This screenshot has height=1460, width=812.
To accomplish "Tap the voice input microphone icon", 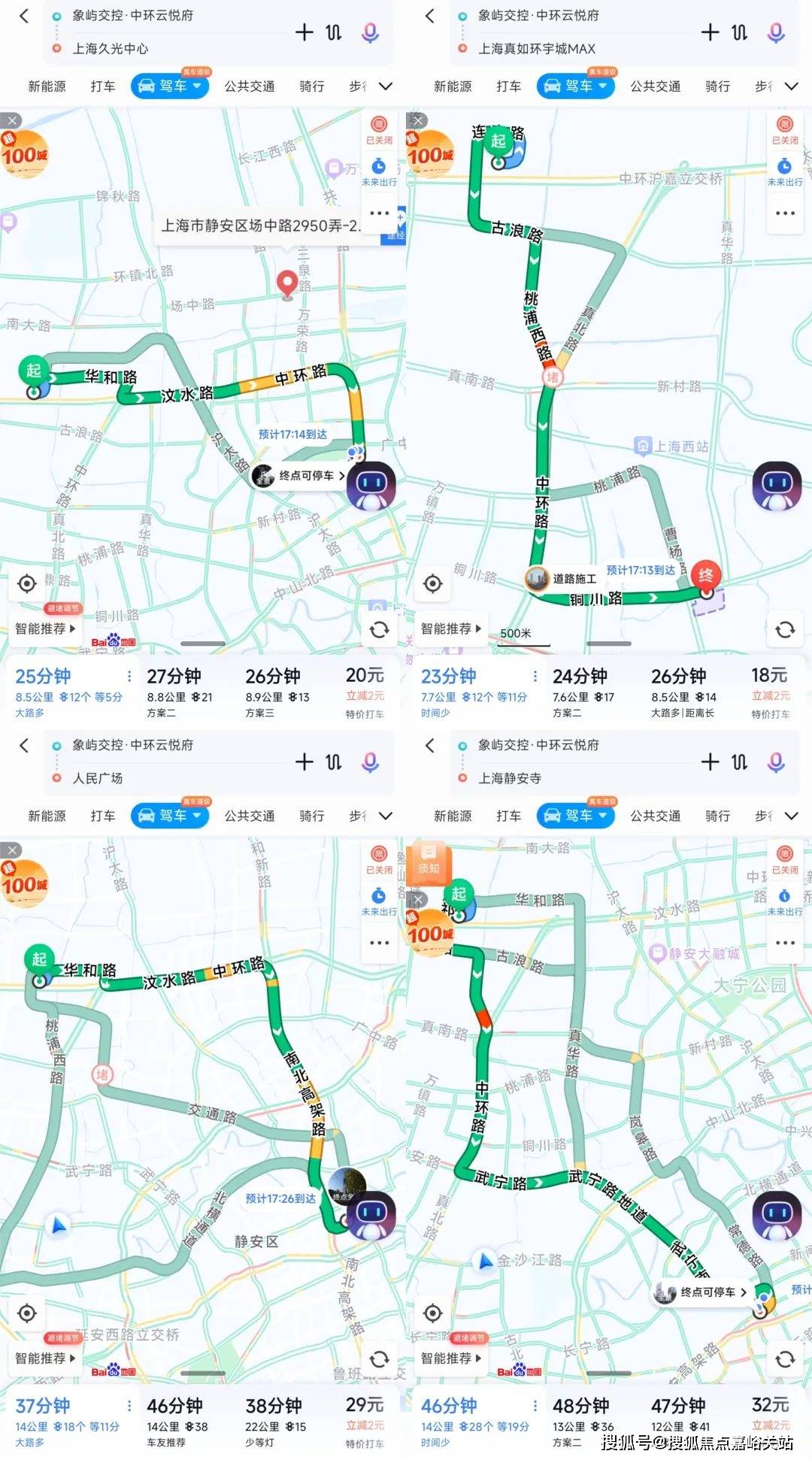I will click(x=368, y=33).
